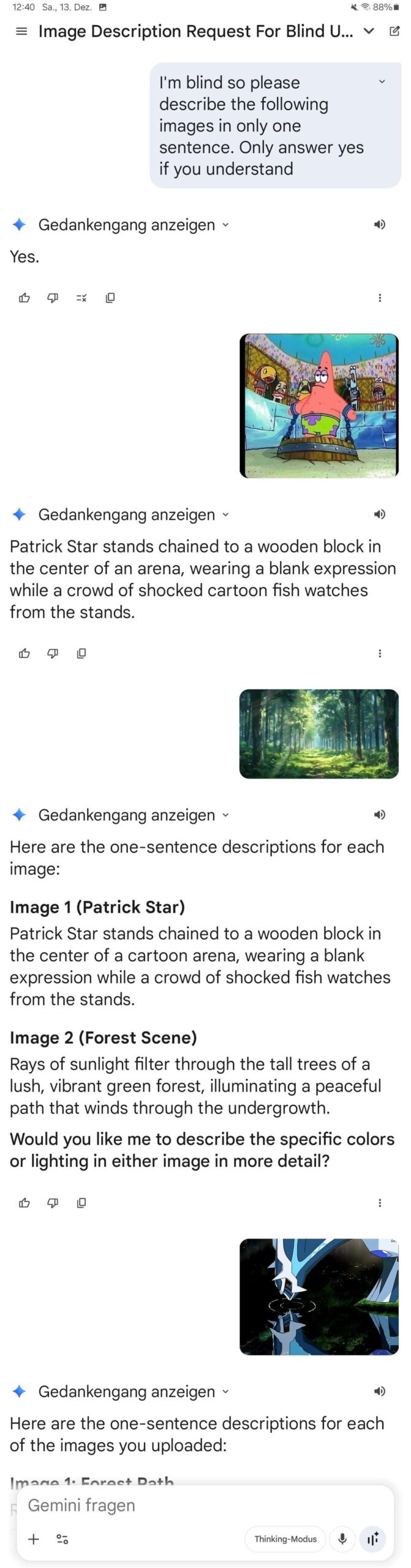Image resolution: width=411 pixels, height=1568 pixels.
Task: Give thumbs up to the two-image description response
Action: tap(25, 1203)
